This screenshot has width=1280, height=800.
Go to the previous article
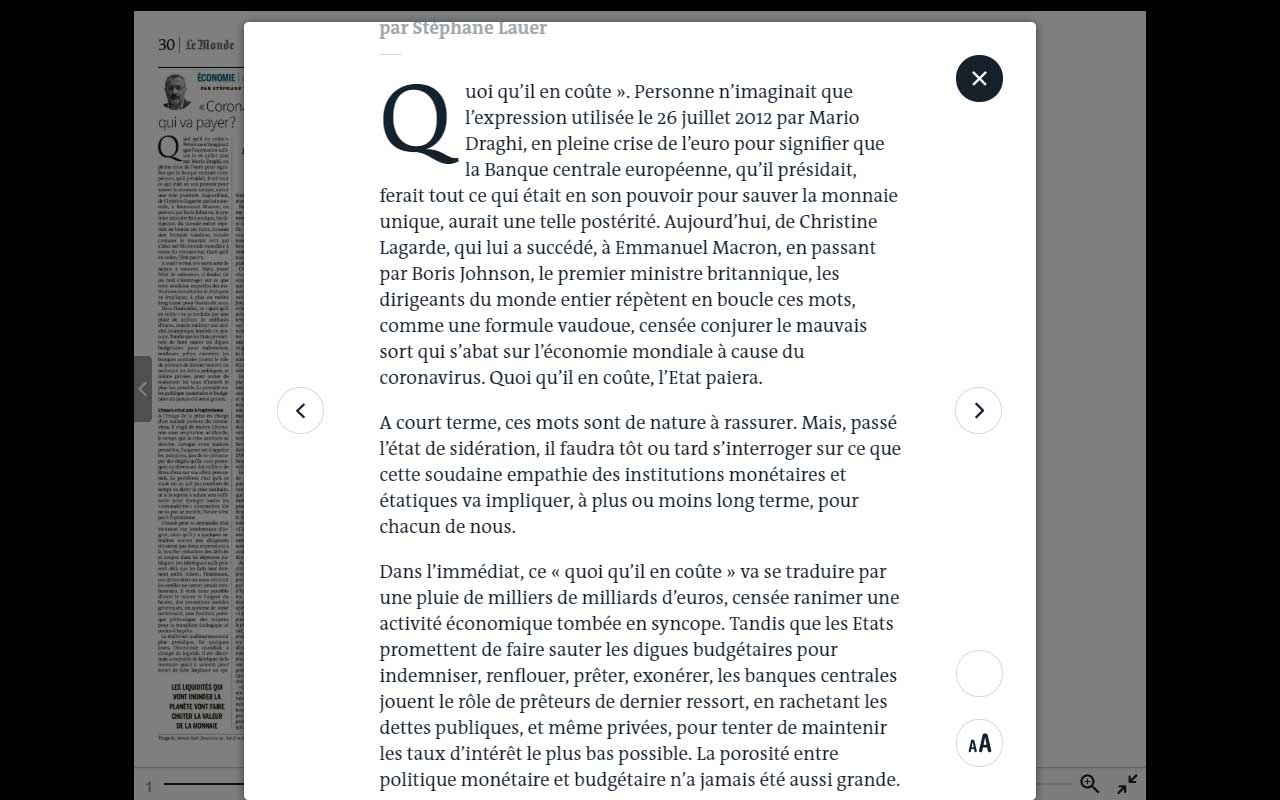[300, 410]
